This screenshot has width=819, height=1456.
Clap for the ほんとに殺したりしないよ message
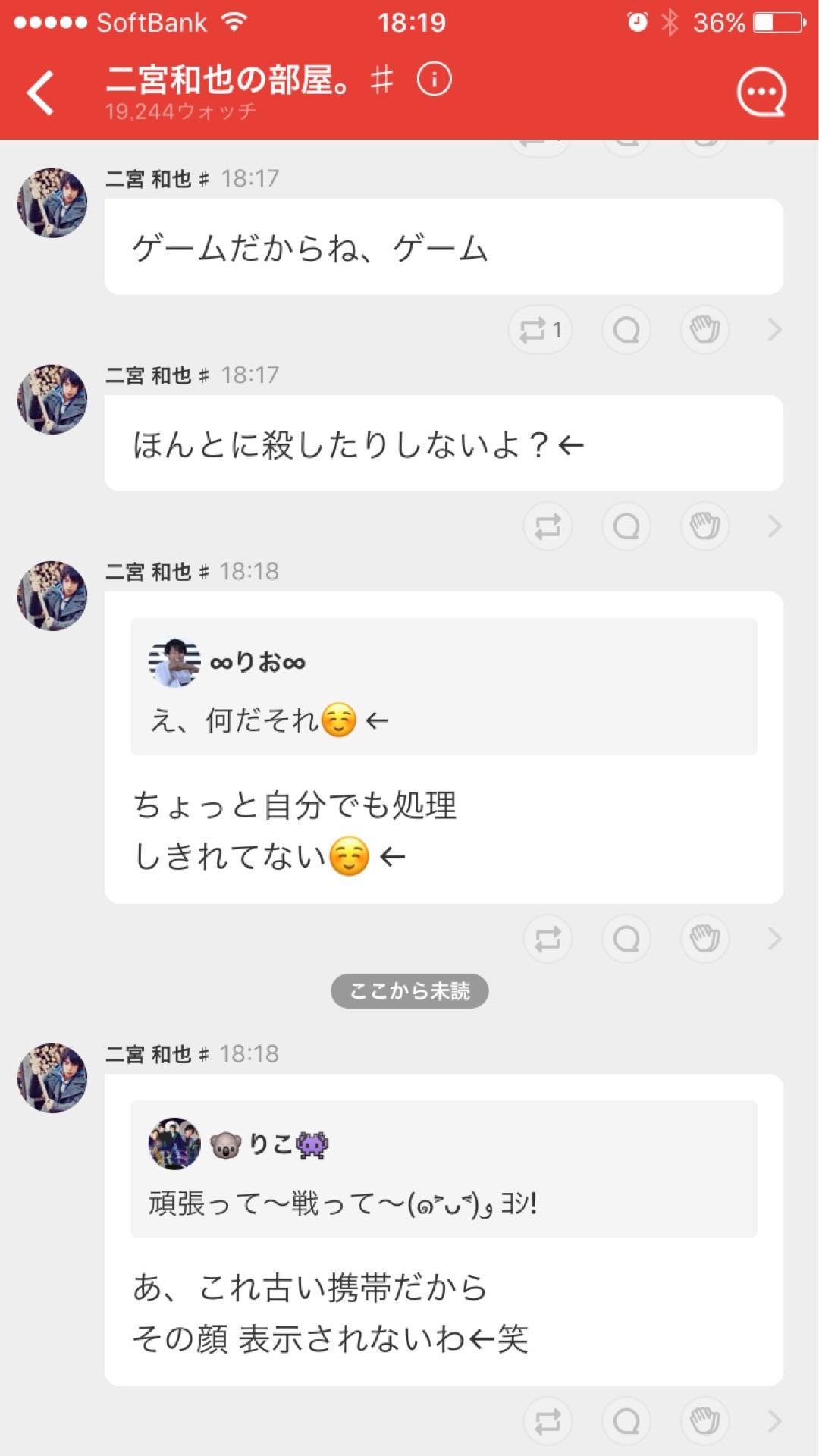tap(704, 526)
